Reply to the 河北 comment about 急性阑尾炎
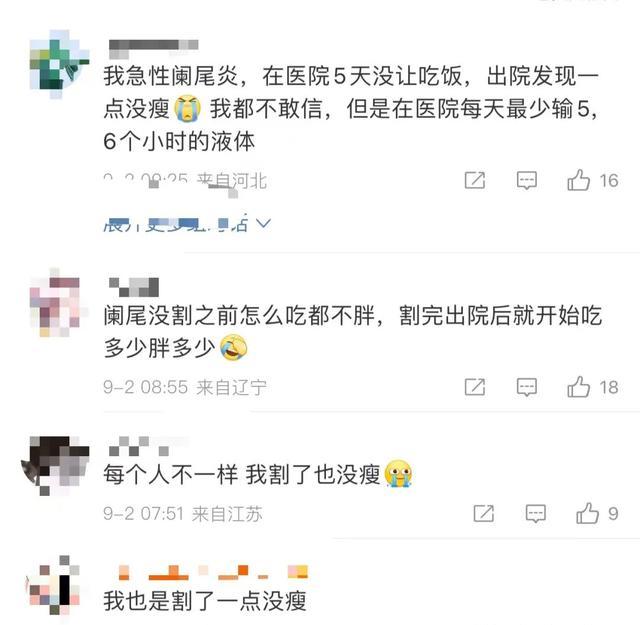The height and width of the screenshot is (625, 640). tap(527, 181)
